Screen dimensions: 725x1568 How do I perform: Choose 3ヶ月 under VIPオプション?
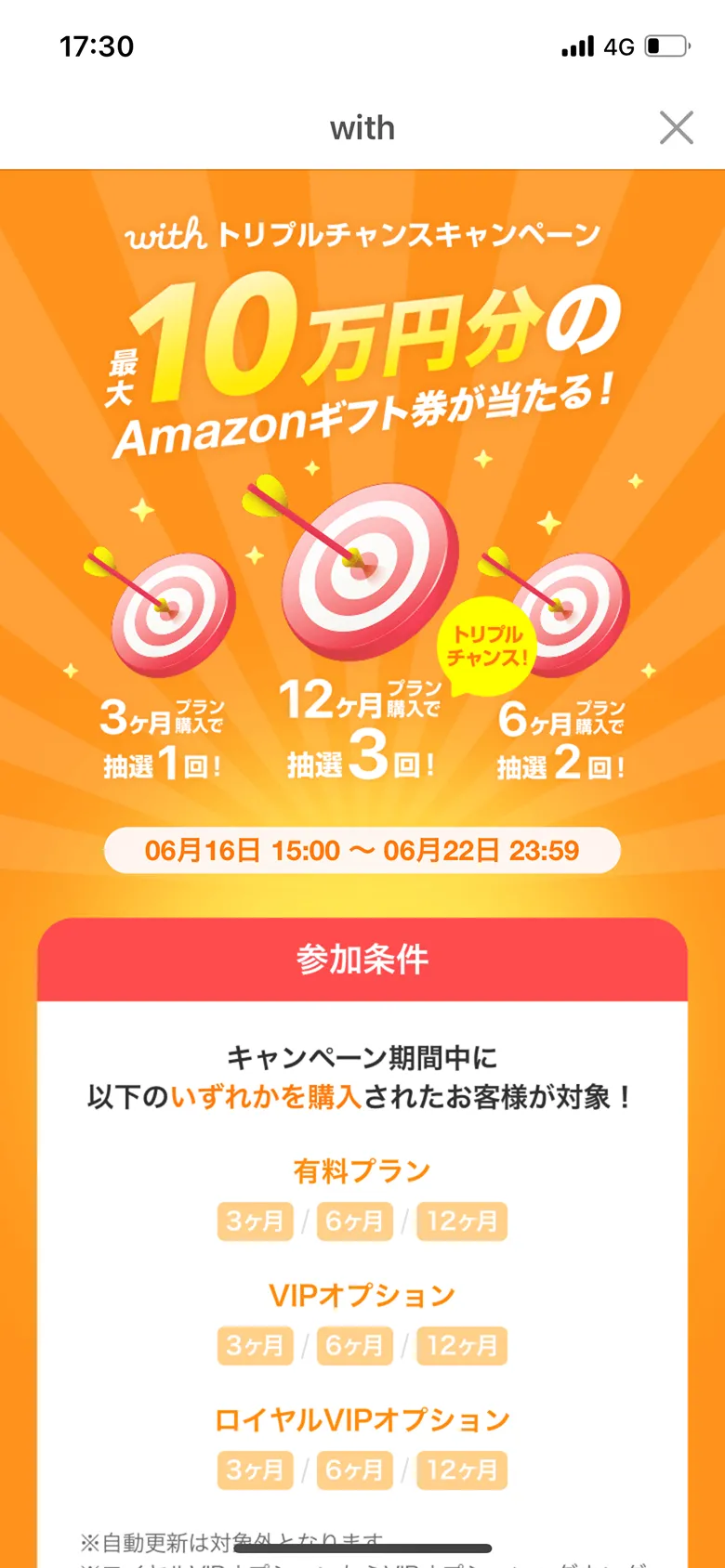(255, 1345)
